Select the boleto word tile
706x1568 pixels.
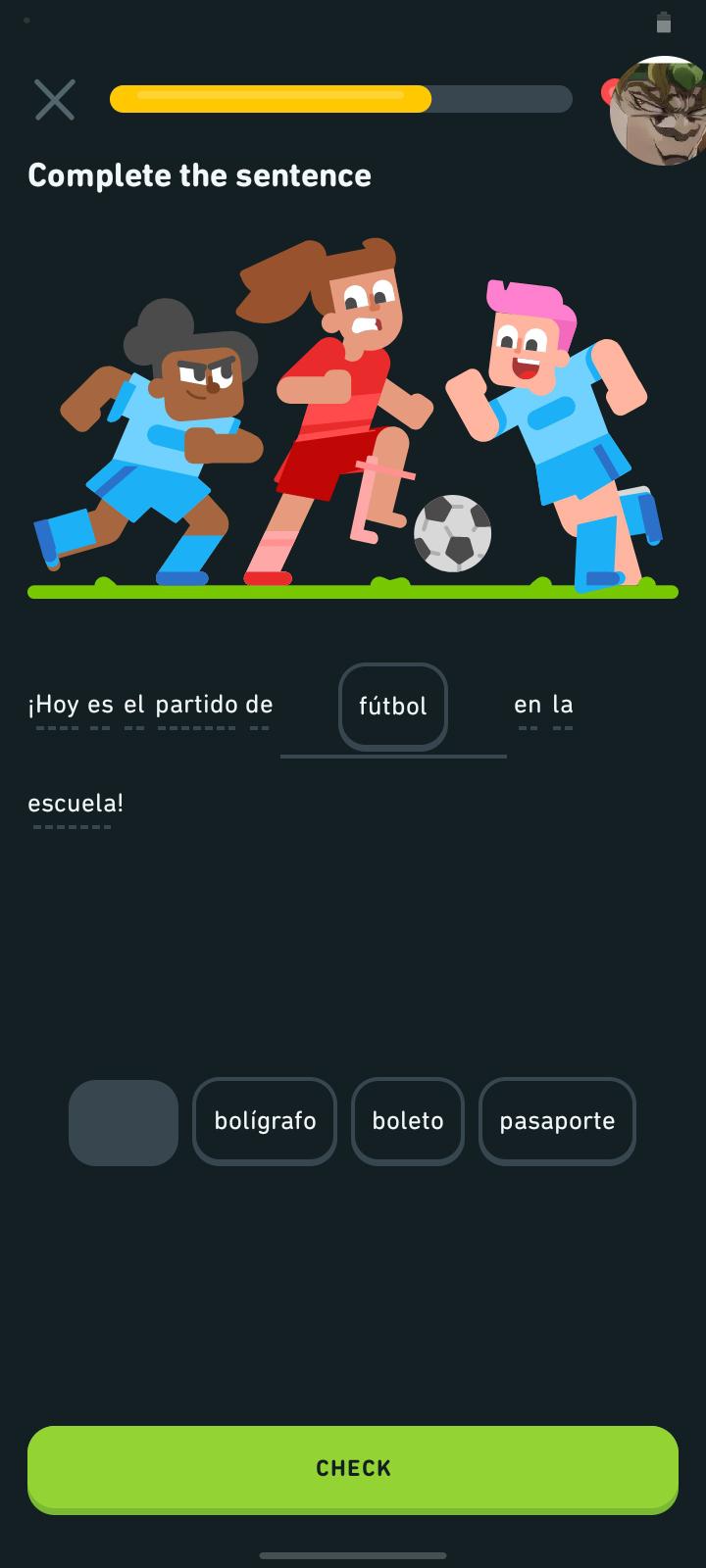(x=408, y=1121)
